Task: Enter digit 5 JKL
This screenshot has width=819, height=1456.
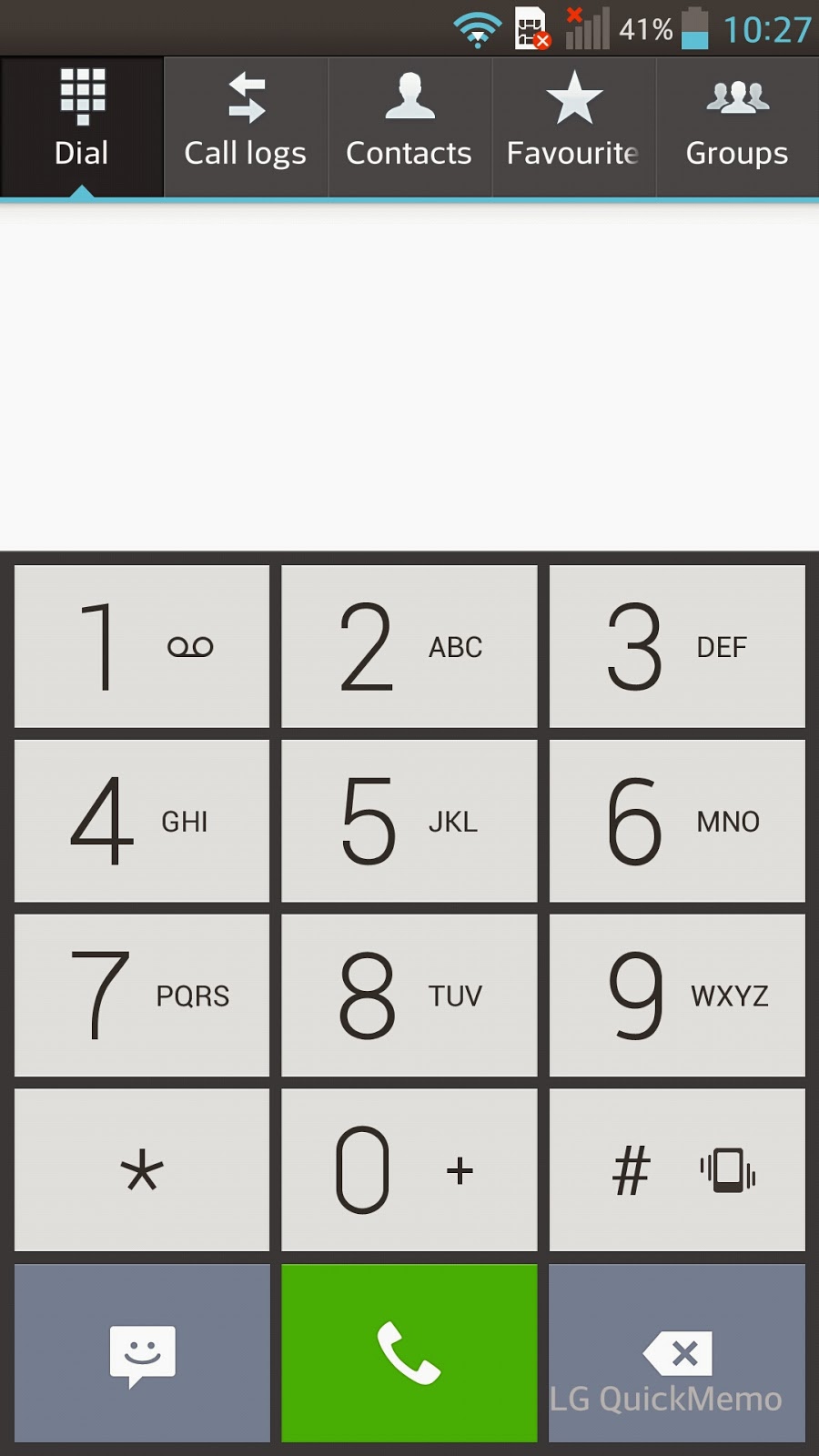Action: pyautogui.click(x=409, y=821)
